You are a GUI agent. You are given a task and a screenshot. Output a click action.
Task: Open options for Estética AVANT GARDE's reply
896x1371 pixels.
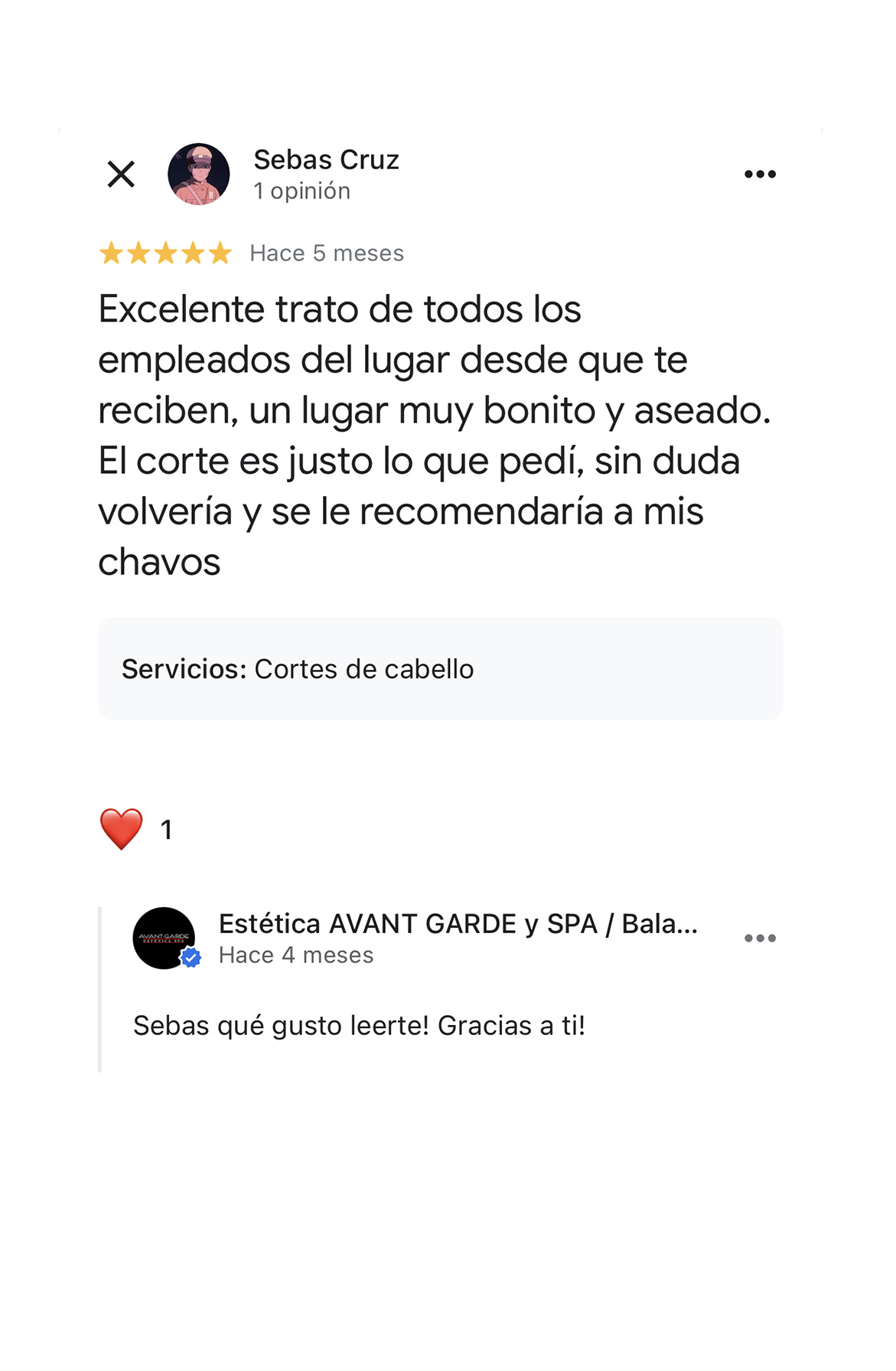(x=760, y=938)
